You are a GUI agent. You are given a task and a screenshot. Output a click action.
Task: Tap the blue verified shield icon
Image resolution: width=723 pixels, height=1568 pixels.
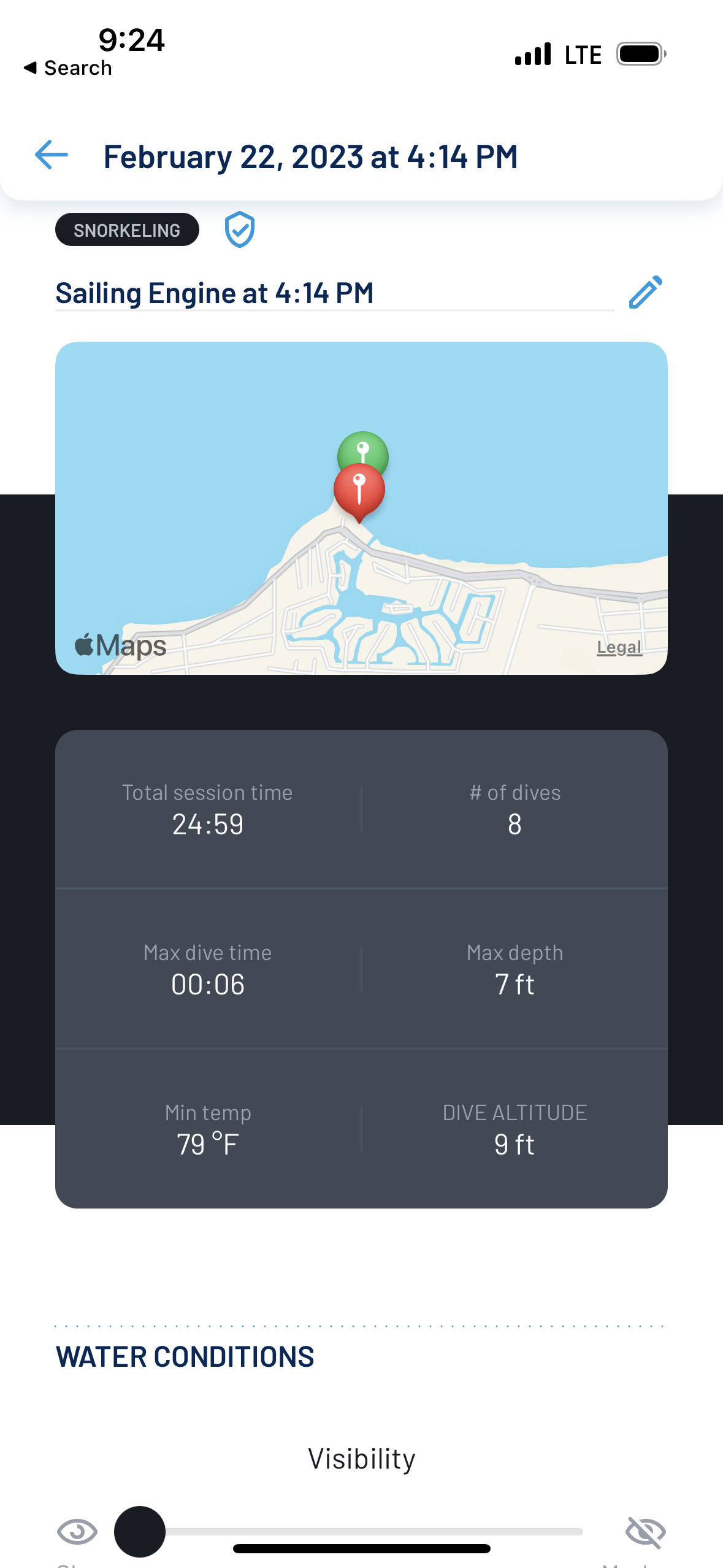click(x=239, y=229)
